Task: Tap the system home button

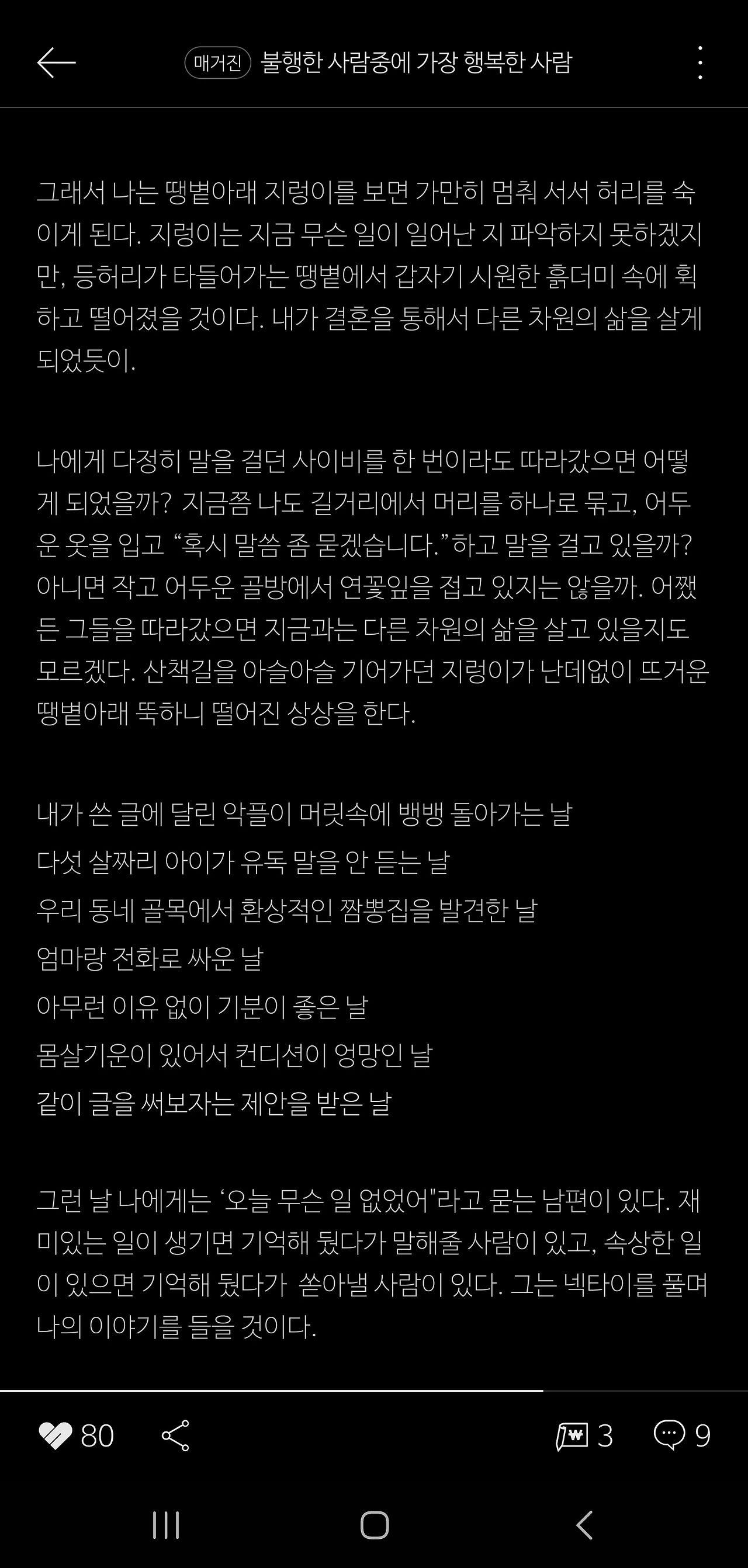Action: [374, 1525]
